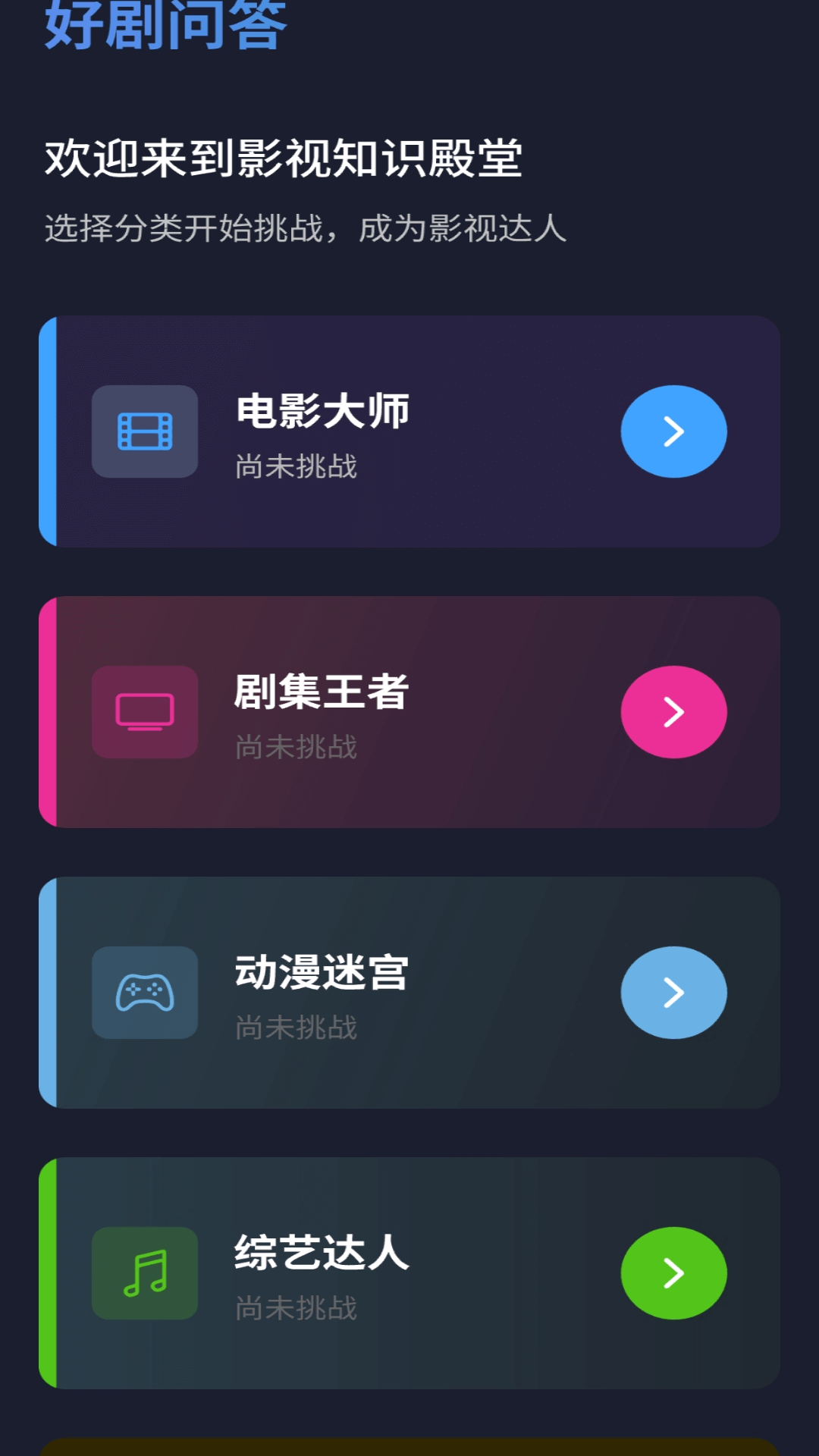Click the 电影大师 category title
Screen dimensions: 819x1456
point(322,413)
